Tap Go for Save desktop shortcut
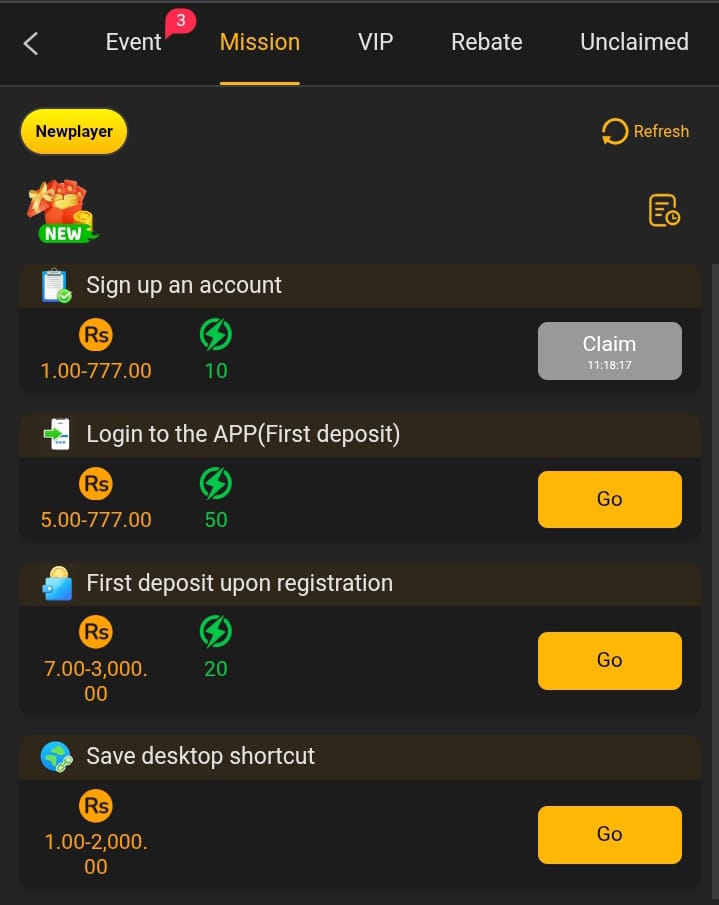Image resolution: width=719 pixels, height=905 pixels. [x=609, y=834]
